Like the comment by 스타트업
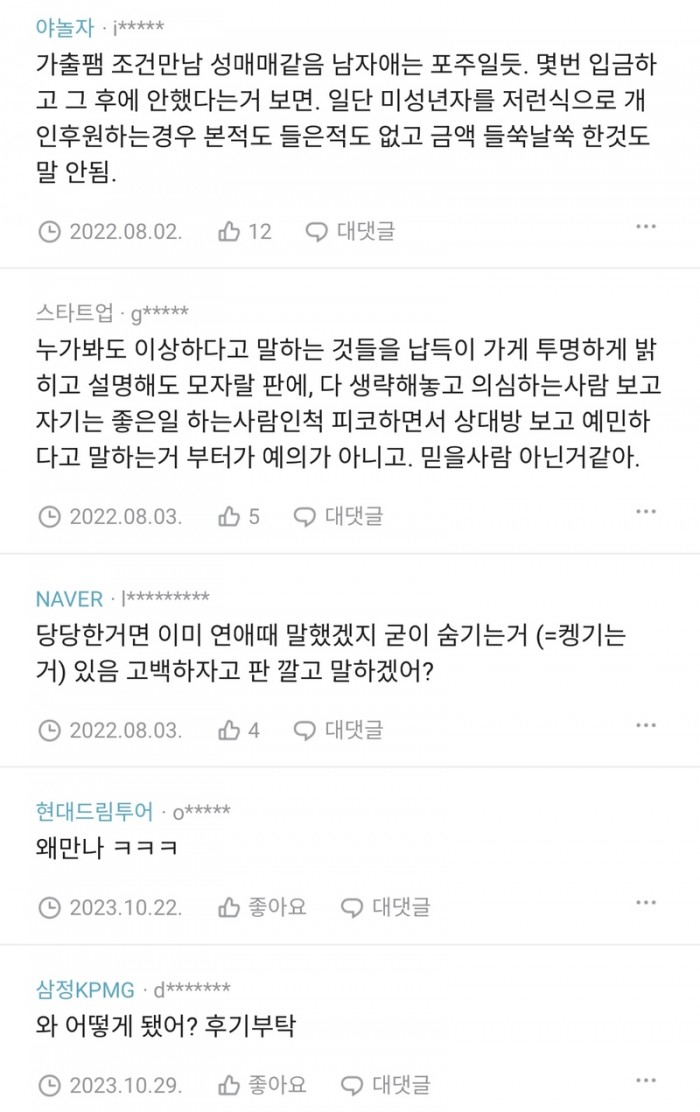This screenshot has width=700, height=1112. 238,517
